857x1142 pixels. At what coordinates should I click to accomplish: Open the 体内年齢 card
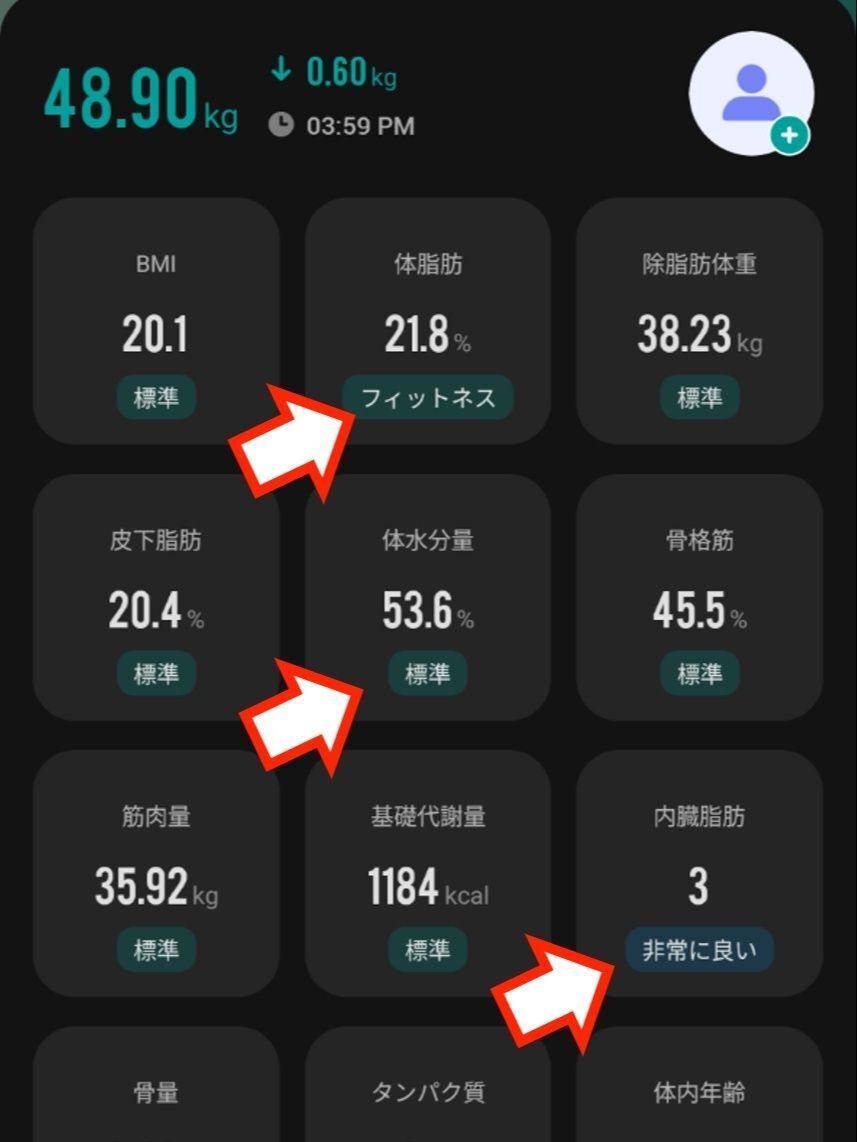pos(699,1090)
